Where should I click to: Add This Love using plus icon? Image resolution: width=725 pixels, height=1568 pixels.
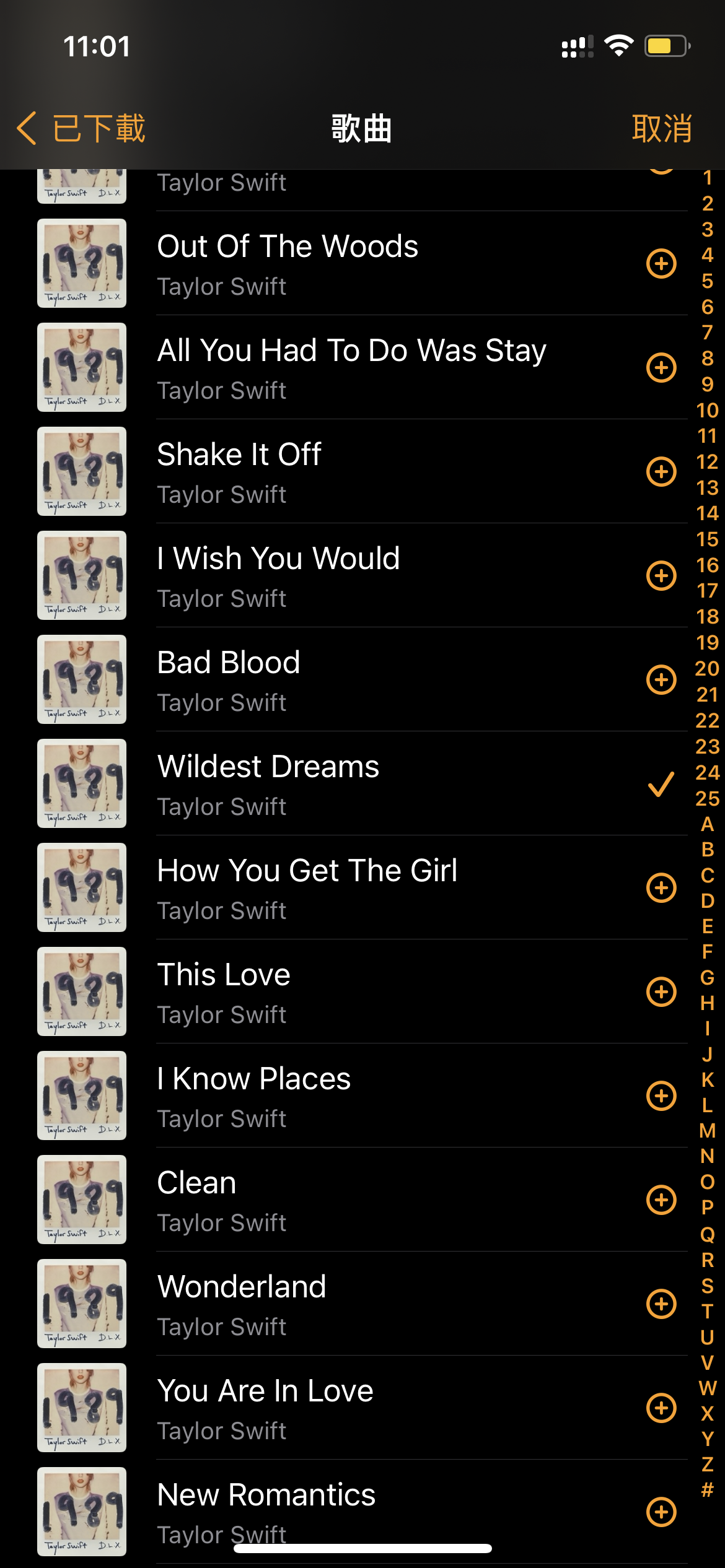[x=661, y=992]
